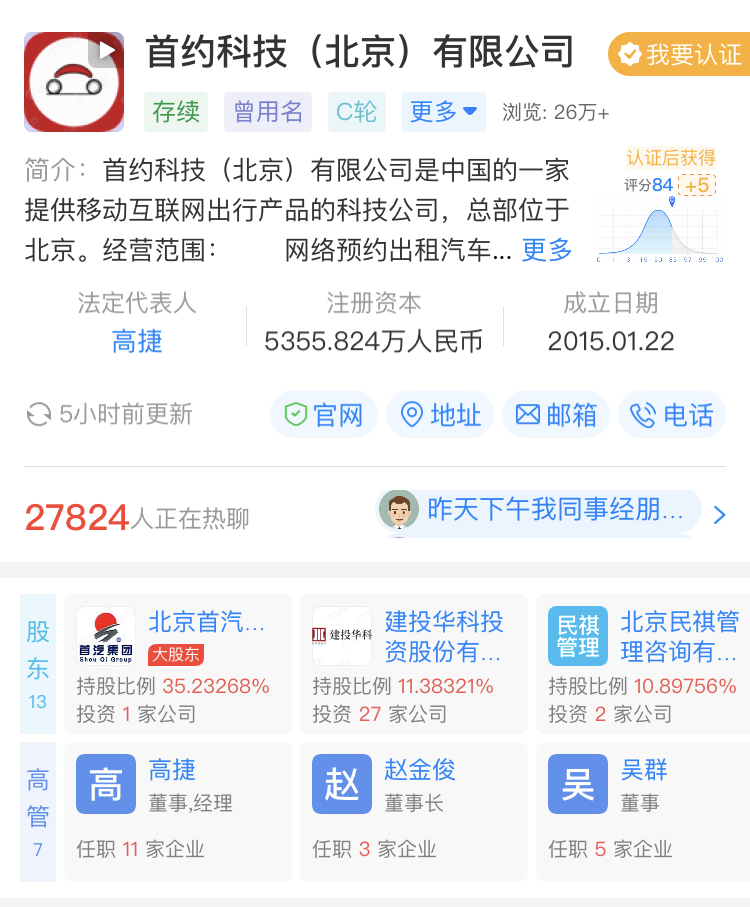Refresh the 5小时前更新 data
The width and height of the screenshot is (750, 907).
pos(38,415)
